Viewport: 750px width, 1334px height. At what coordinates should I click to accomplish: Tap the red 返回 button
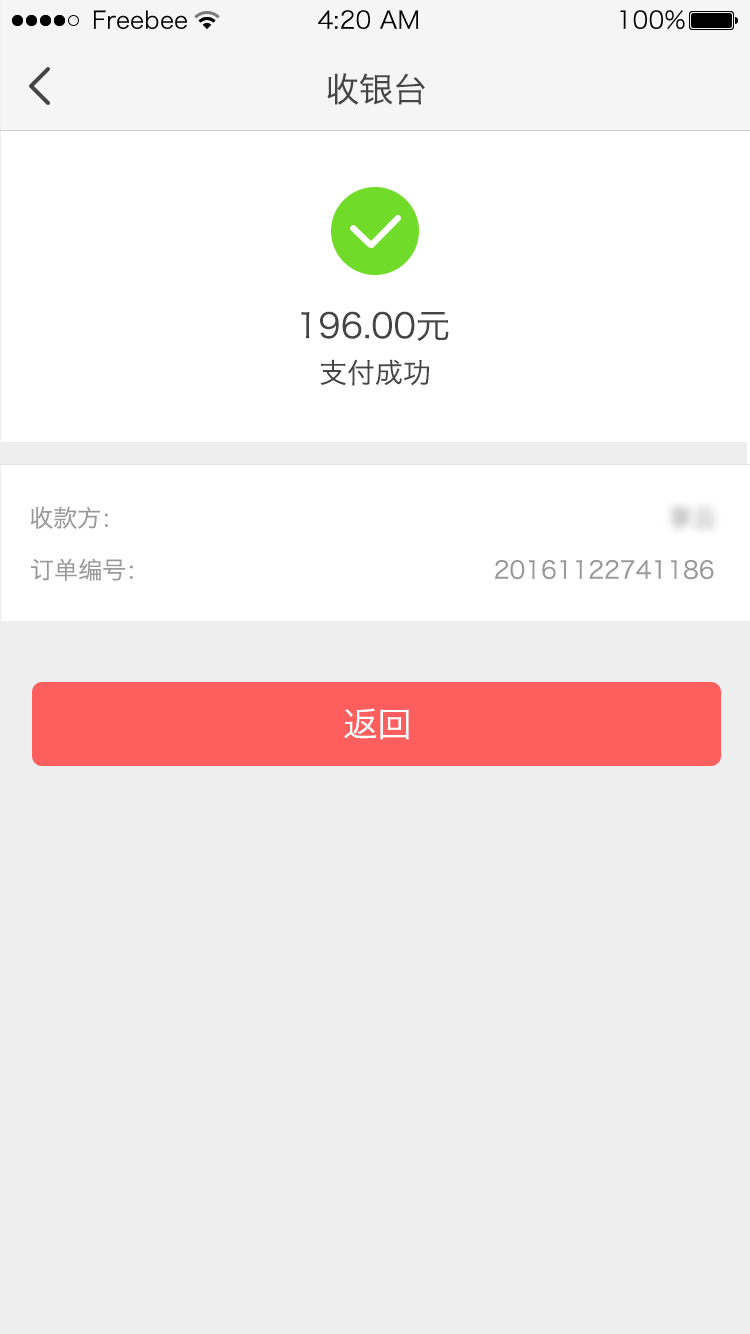376,724
